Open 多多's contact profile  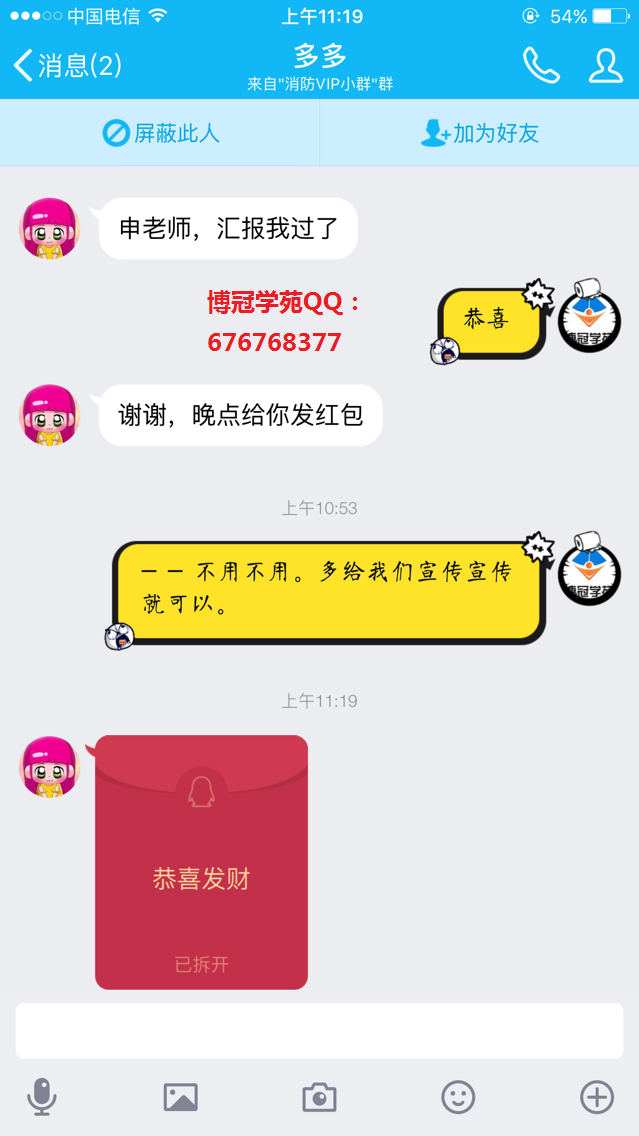[605, 66]
